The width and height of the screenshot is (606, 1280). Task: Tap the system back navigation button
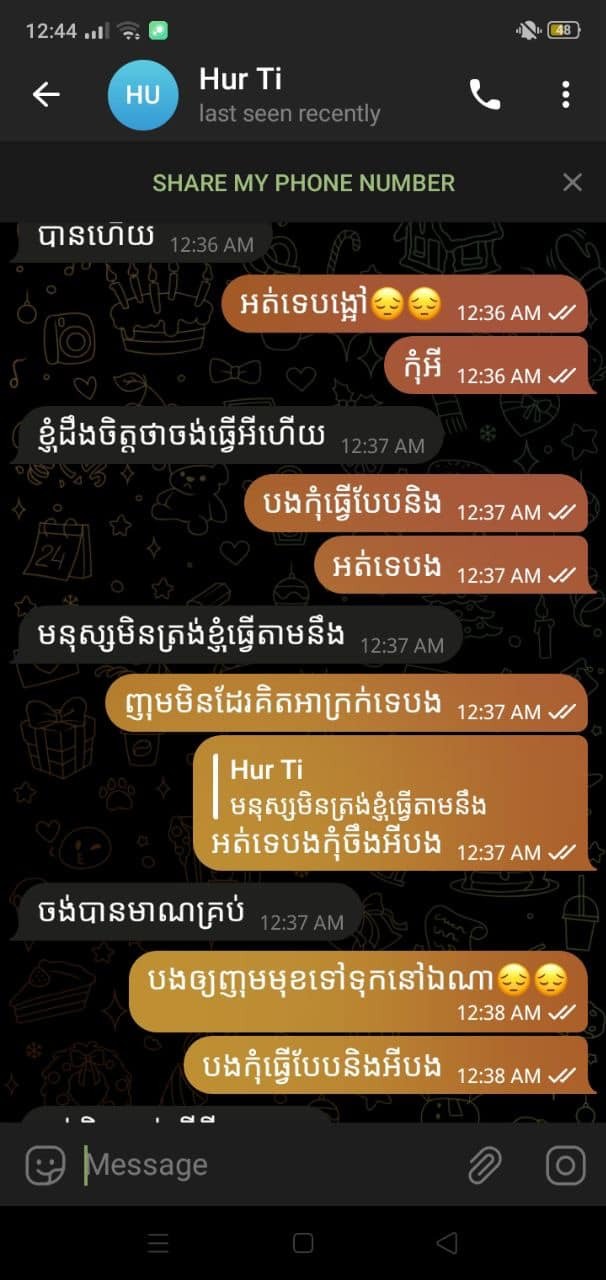point(447,1243)
